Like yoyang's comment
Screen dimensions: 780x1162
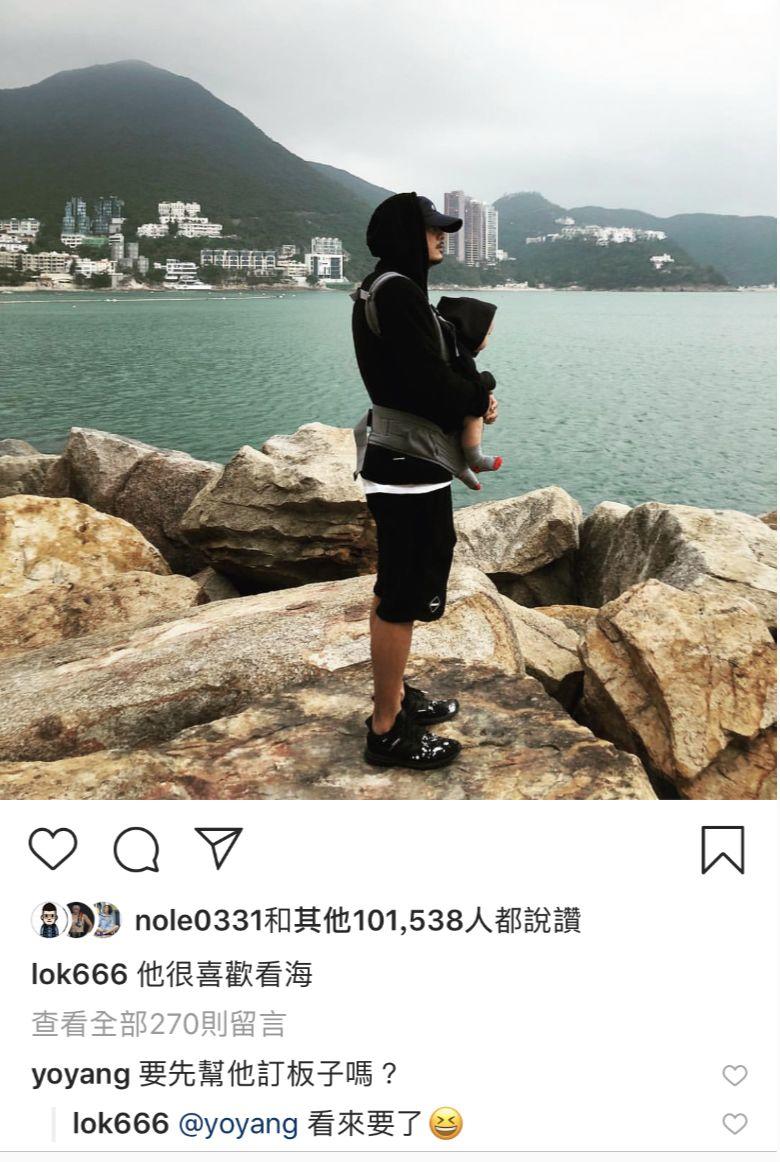point(735,1076)
